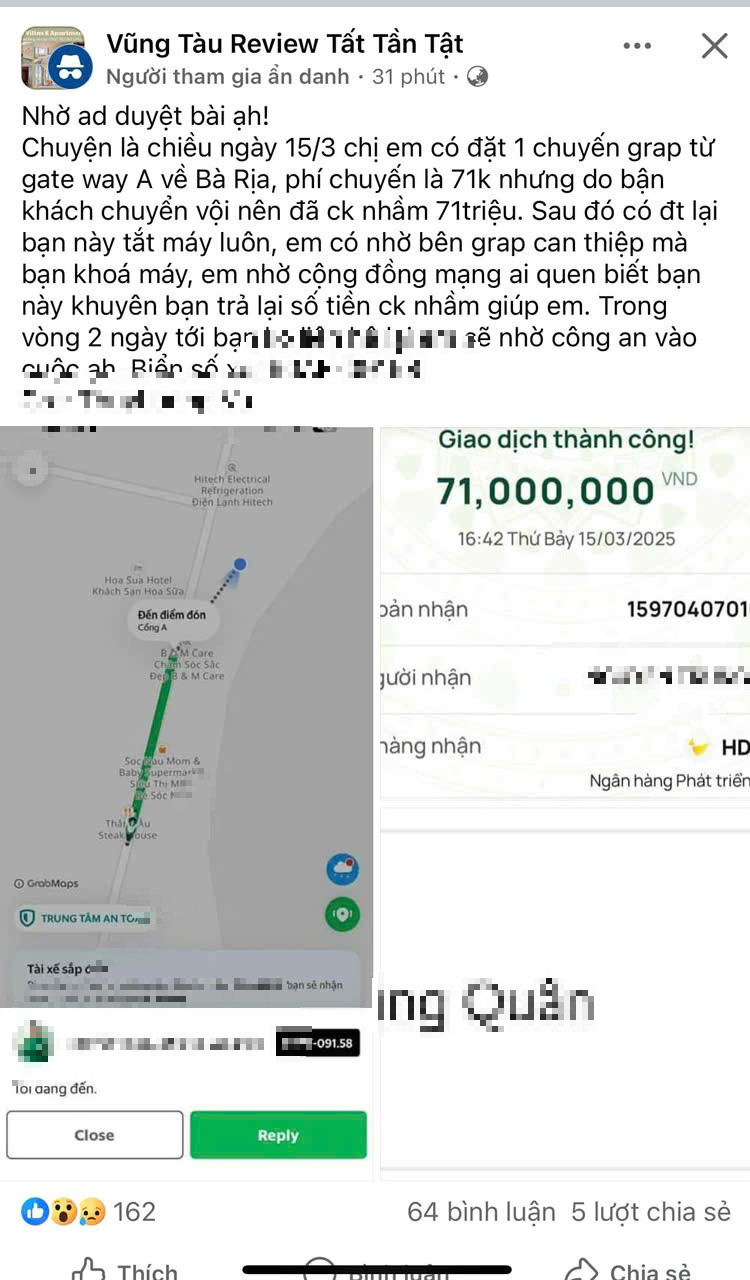Viewport: 750px width, 1280px height.
Task: Click the blue driver pin on the map
Action: point(238,564)
